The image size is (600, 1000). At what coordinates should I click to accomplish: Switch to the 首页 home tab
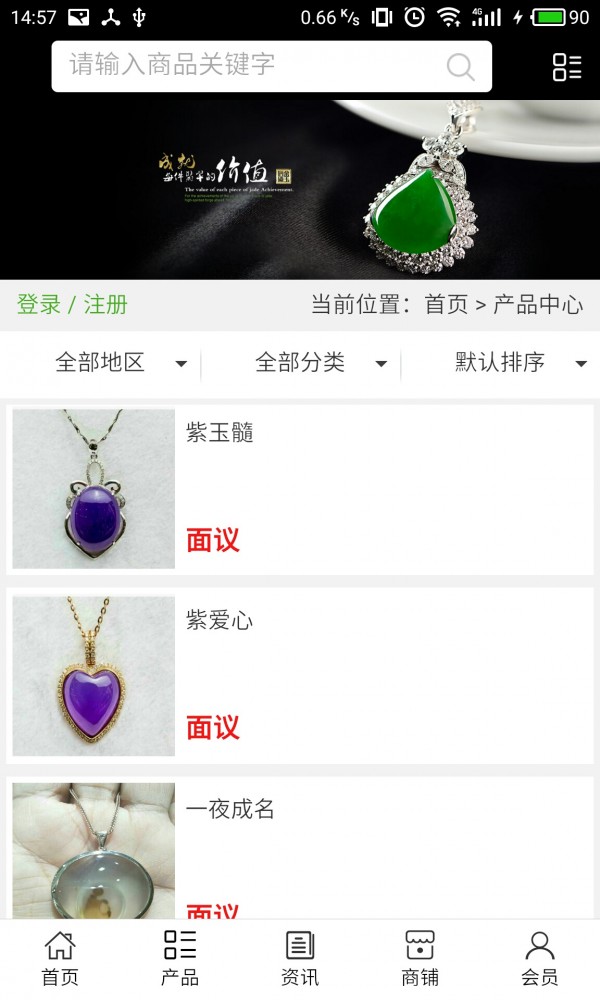(60, 958)
